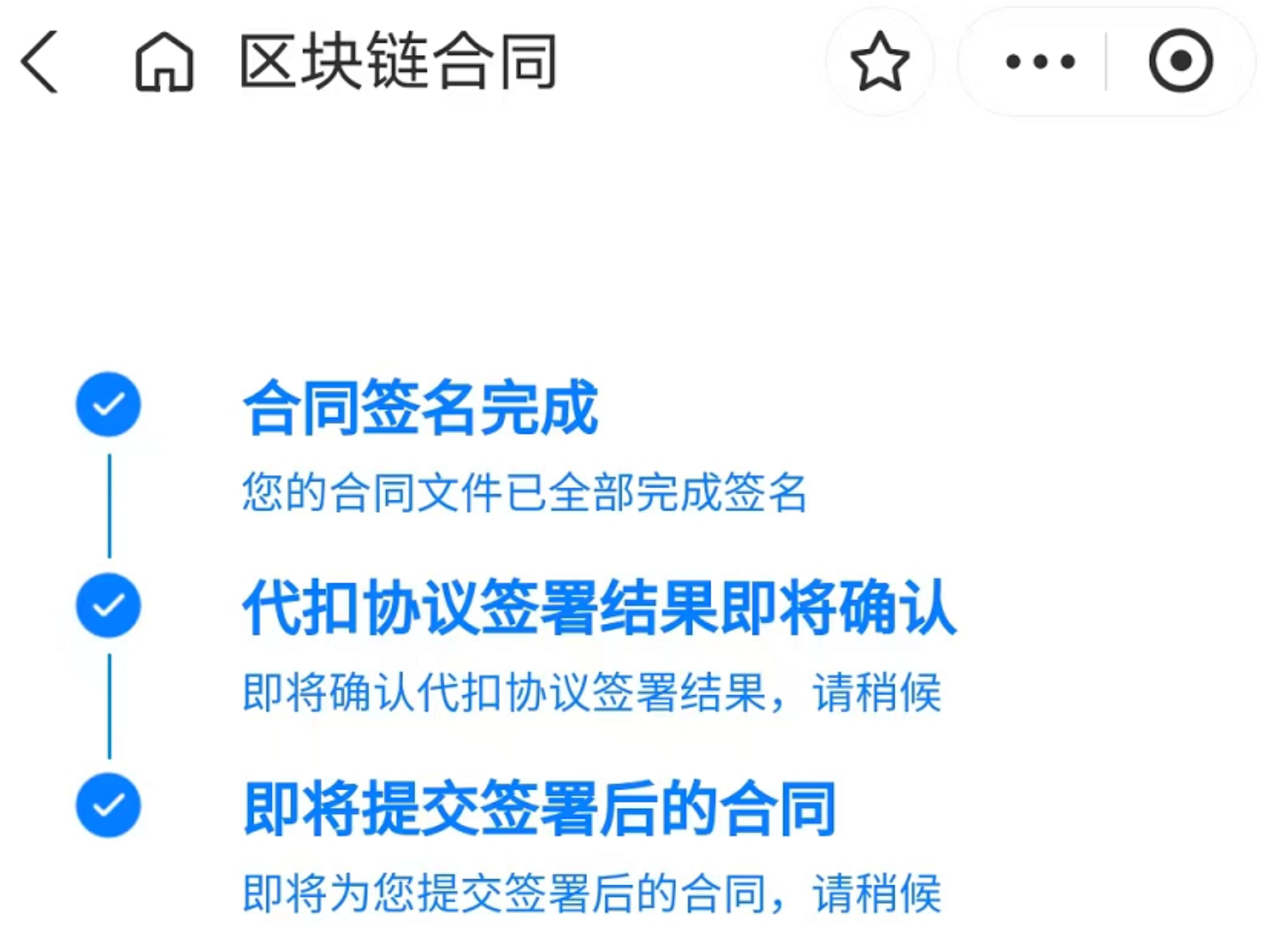
Task: Return to the mini program home
Action: point(164,62)
